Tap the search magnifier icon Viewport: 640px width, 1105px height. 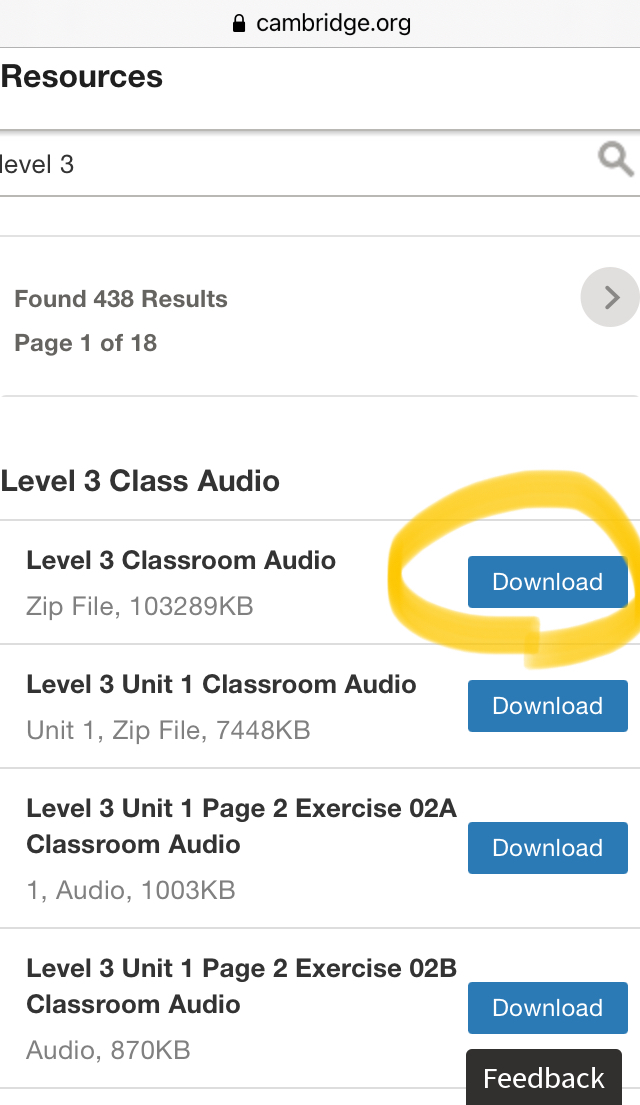coord(615,159)
